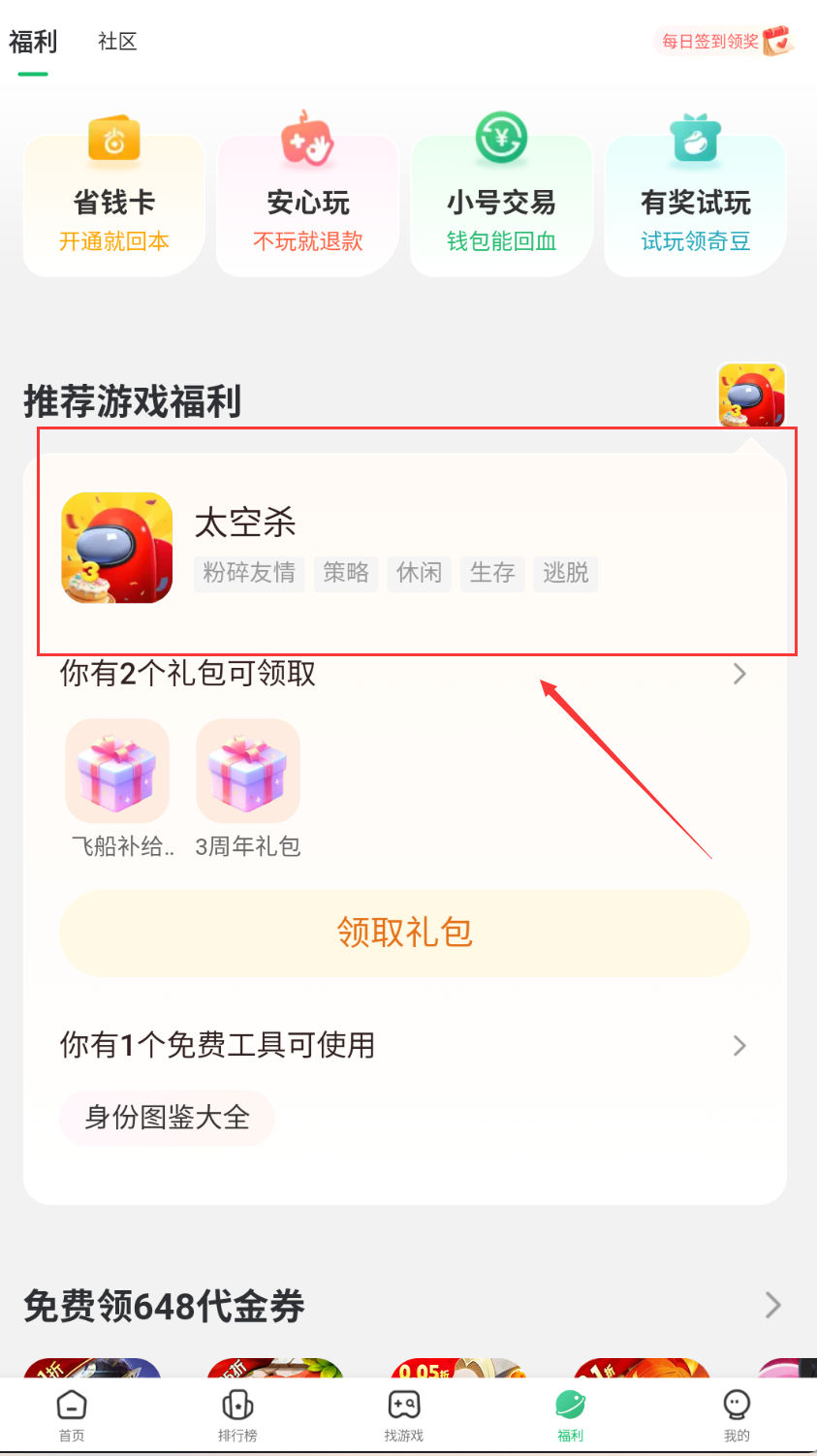This screenshot has height=1456, width=817.
Task: Open the 身份图鉴大全 tool
Action: click(x=167, y=1118)
